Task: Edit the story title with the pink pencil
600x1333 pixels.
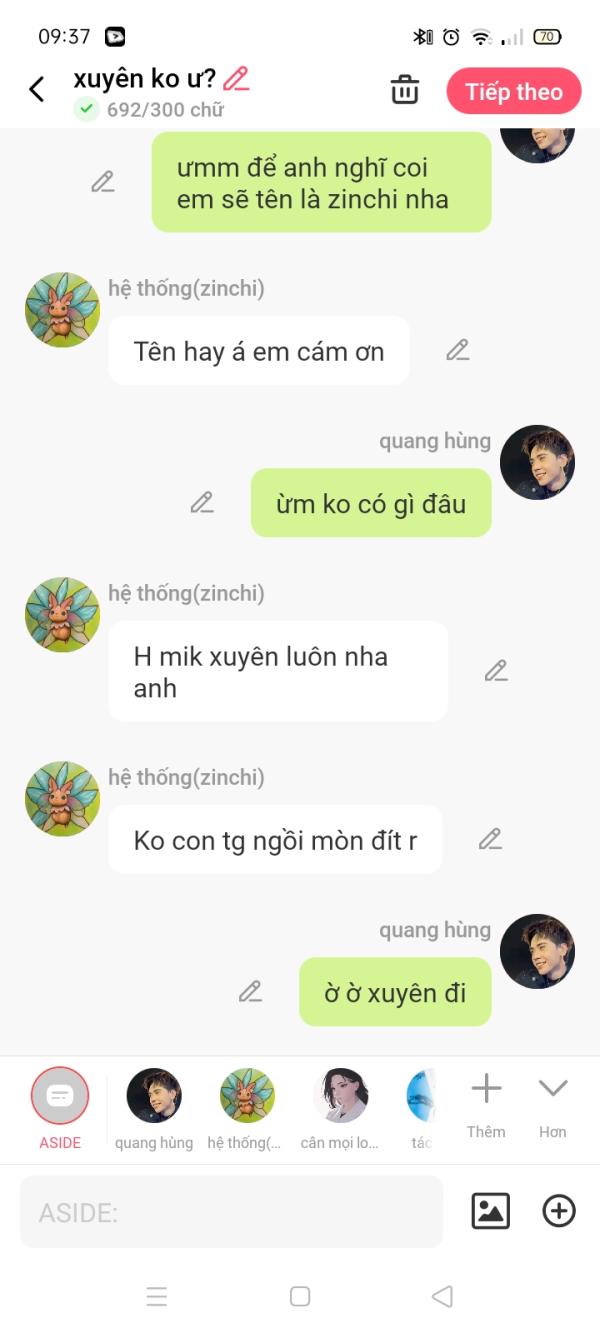Action: tap(236, 79)
